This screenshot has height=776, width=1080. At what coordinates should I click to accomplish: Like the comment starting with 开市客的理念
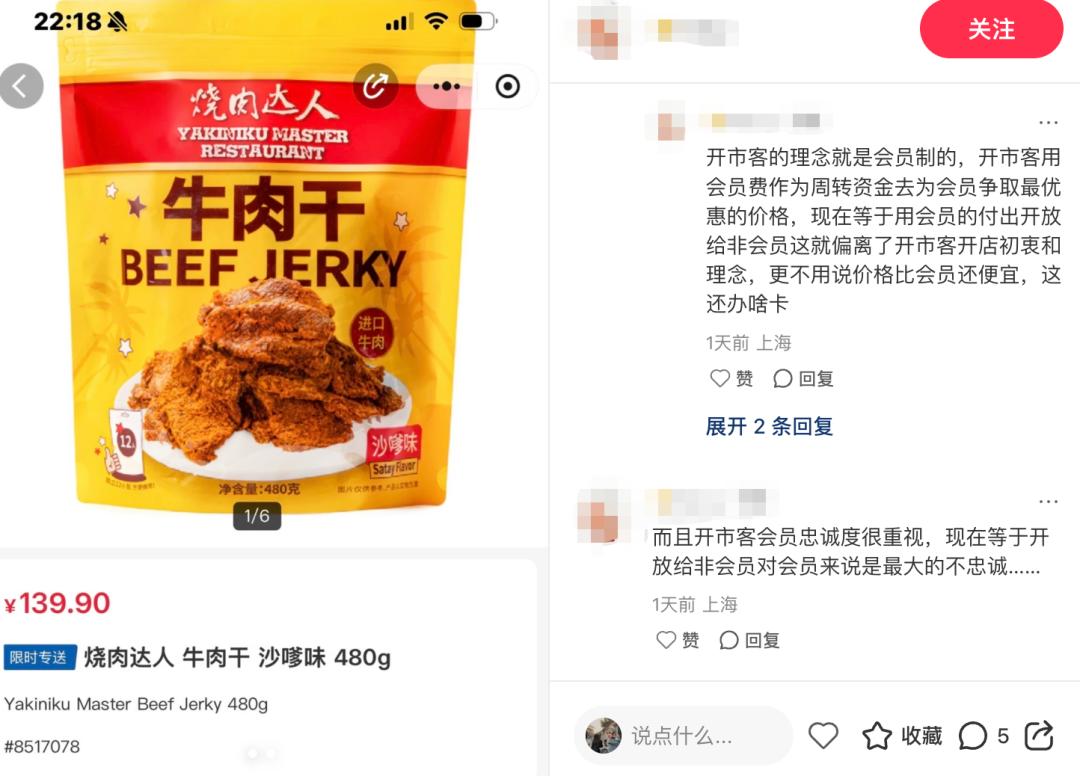coord(731,378)
